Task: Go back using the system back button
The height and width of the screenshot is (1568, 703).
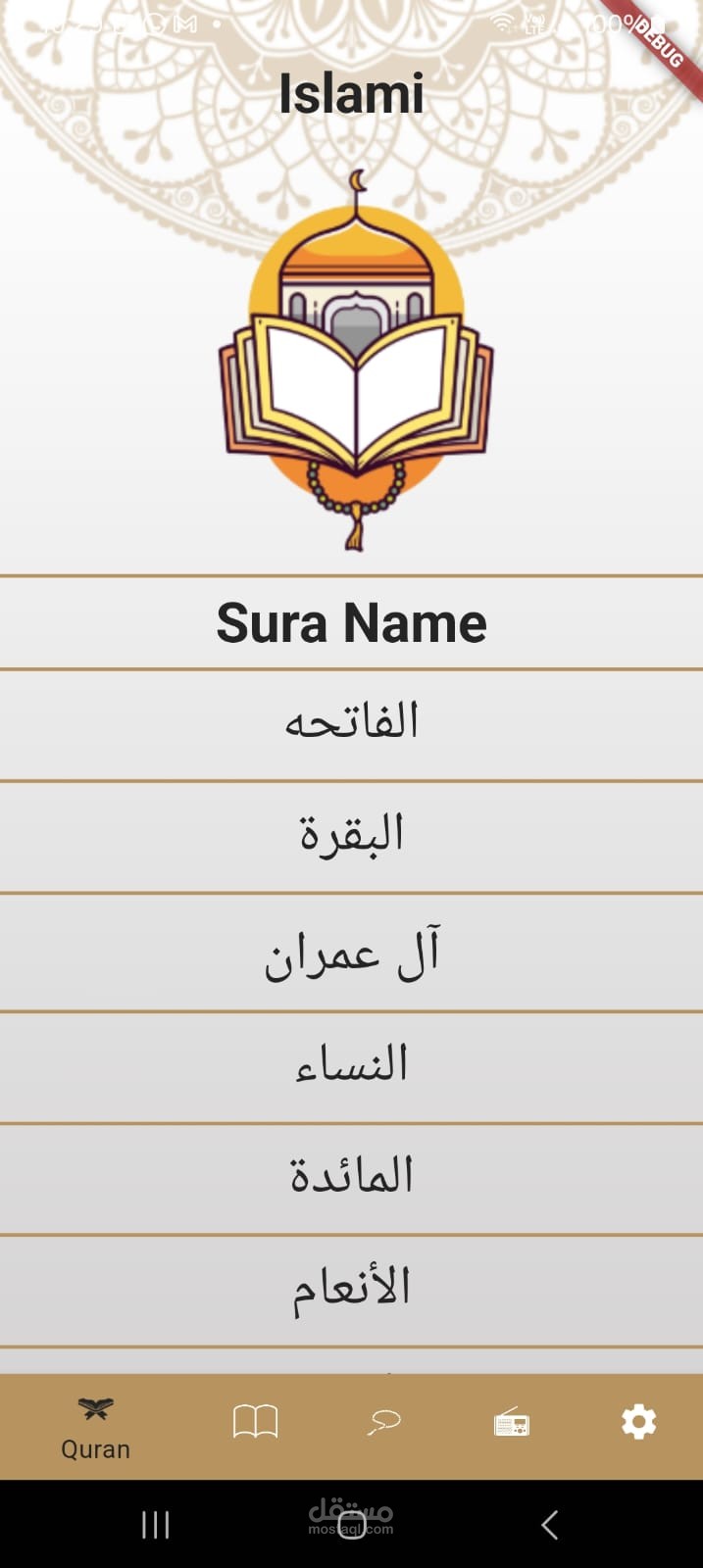Action: tap(549, 1524)
